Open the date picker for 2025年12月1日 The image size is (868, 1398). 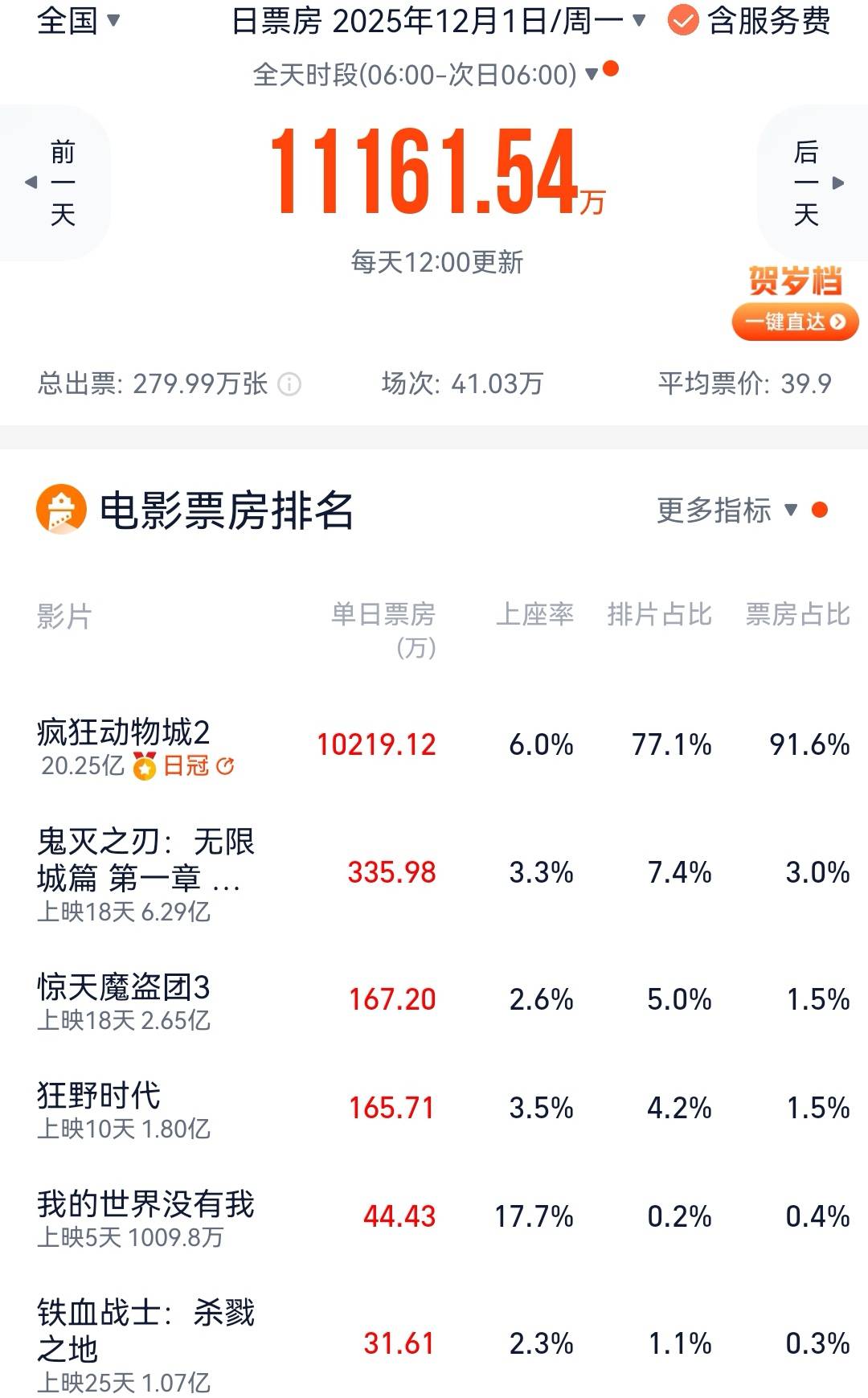pyautogui.click(x=438, y=21)
